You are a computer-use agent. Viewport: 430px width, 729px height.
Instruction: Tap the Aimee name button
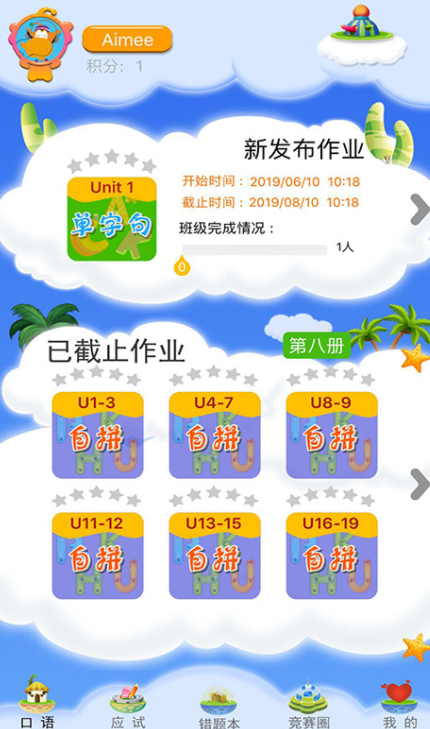click(127, 40)
